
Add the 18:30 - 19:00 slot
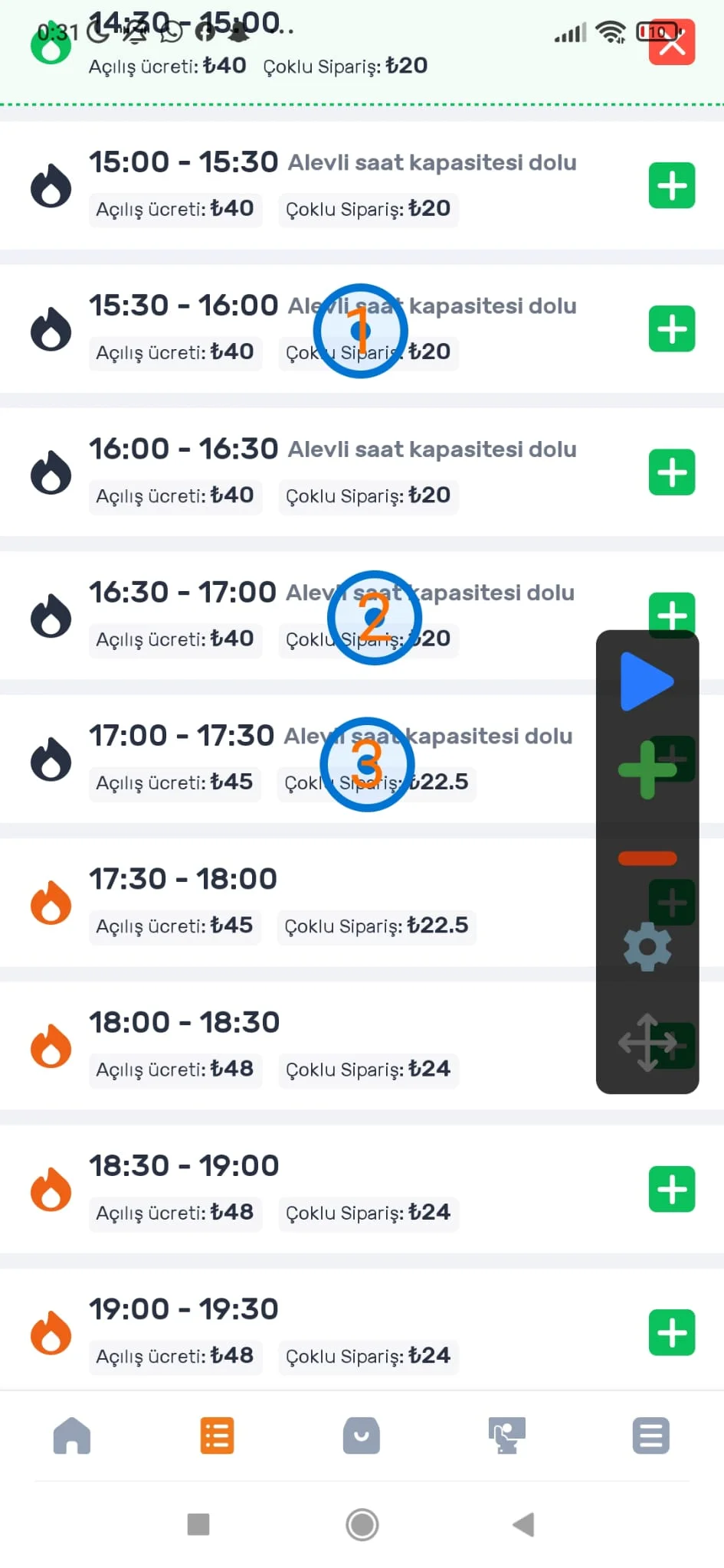pyautogui.click(x=672, y=1189)
